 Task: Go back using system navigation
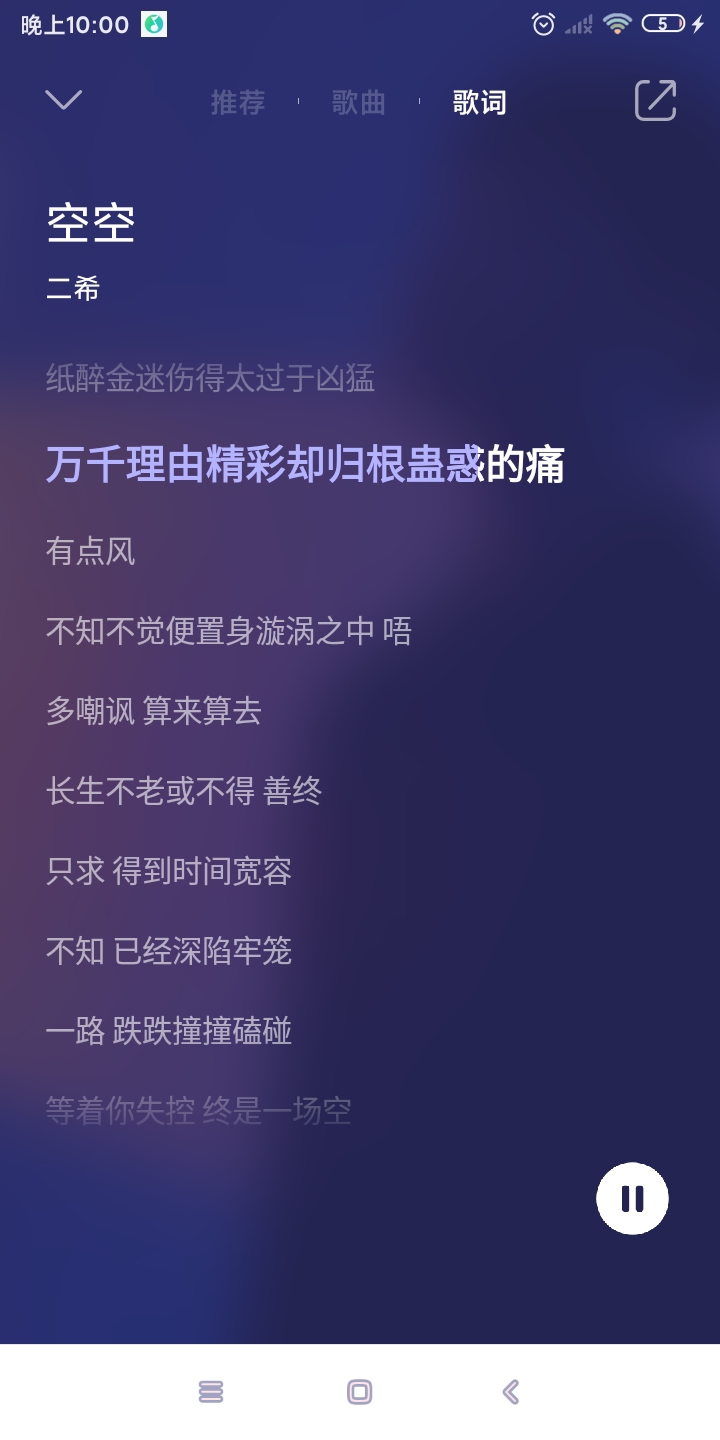[x=510, y=1391]
